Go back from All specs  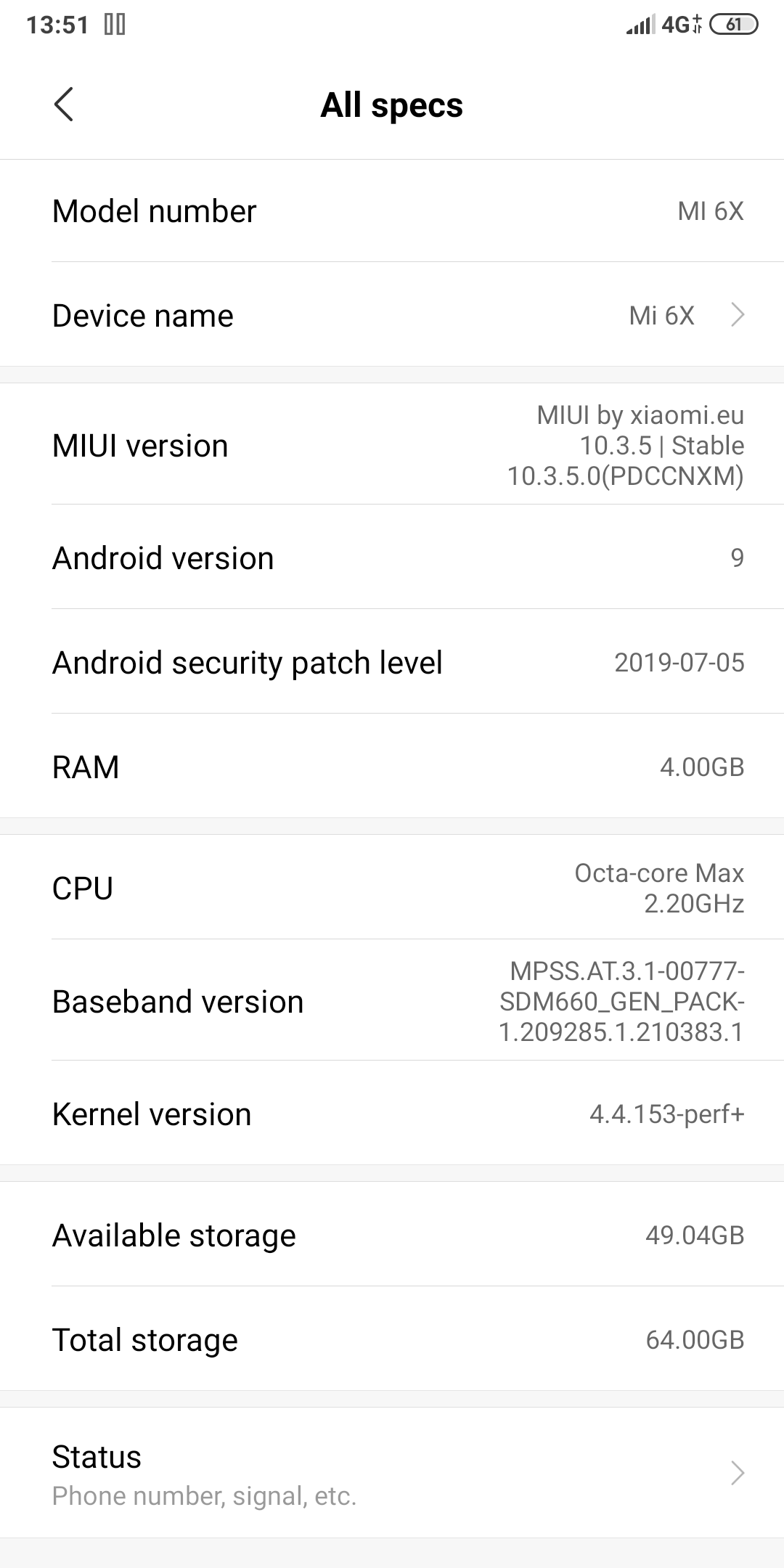click(x=64, y=105)
